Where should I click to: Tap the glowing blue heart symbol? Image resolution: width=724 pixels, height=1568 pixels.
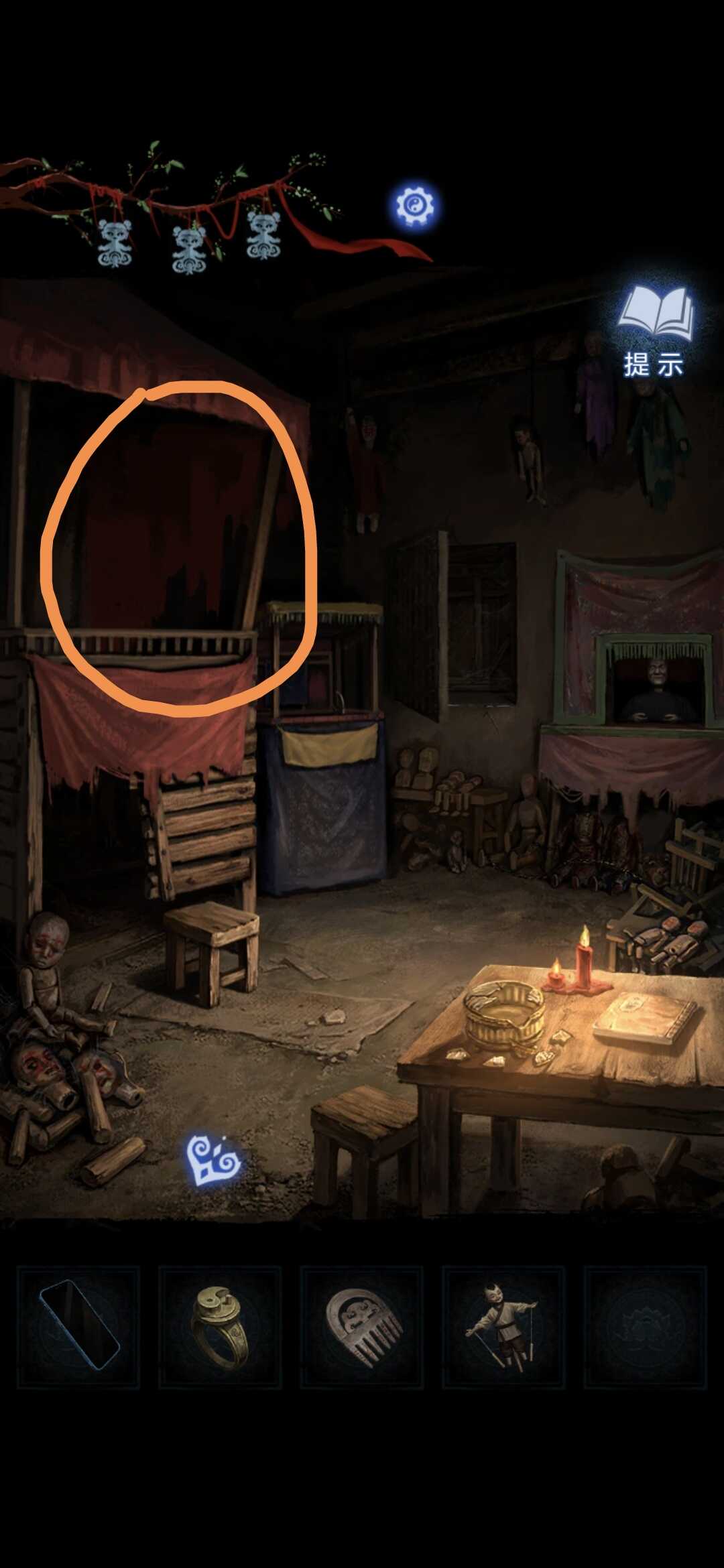click(x=212, y=1160)
